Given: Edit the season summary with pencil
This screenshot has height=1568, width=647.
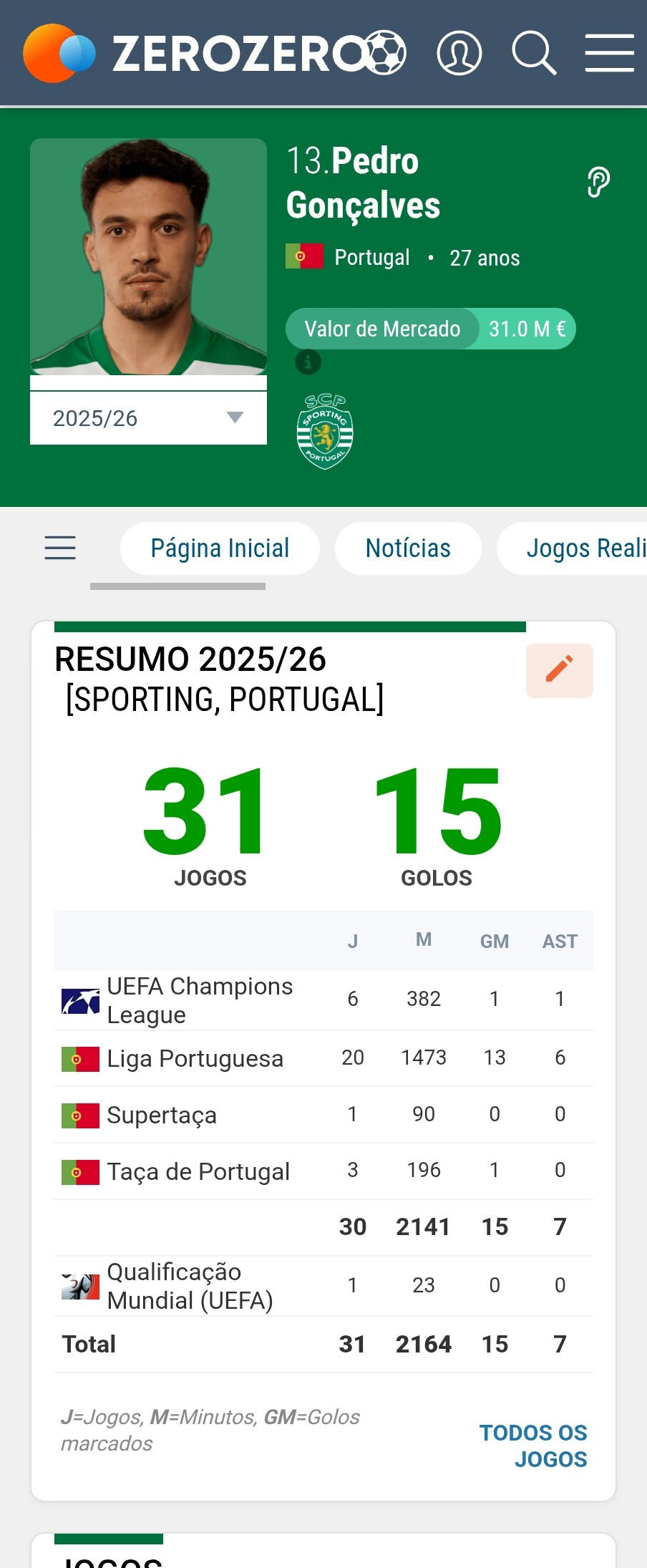Looking at the screenshot, I should pos(559,670).
